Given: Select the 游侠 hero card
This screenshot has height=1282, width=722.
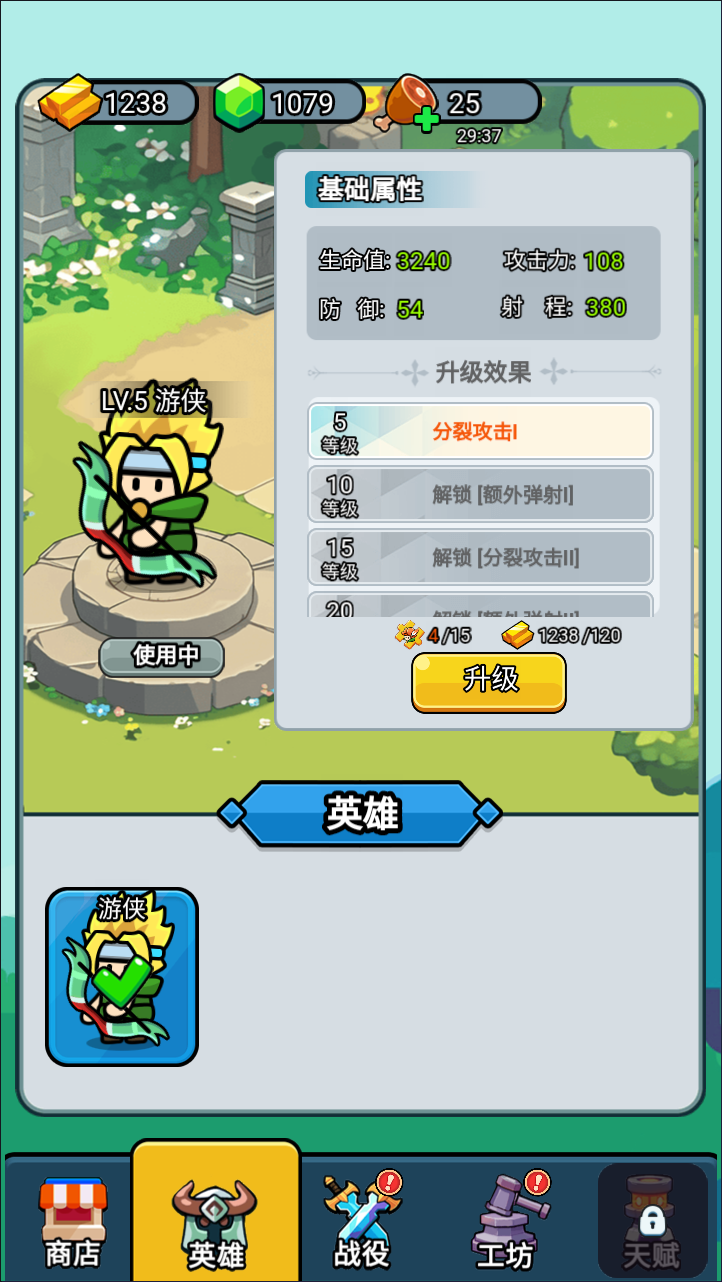Looking at the screenshot, I should click(x=122, y=977).
